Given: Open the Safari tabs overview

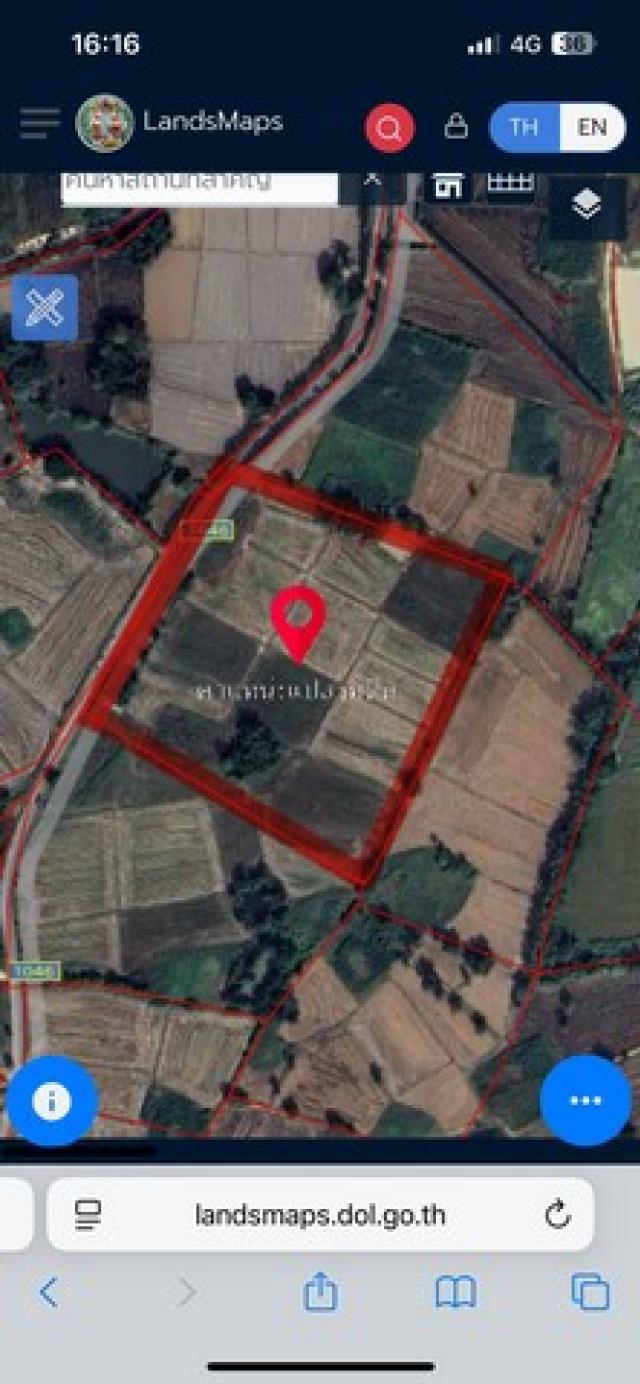Looking at the screenshot, I should coord(590,1293).
